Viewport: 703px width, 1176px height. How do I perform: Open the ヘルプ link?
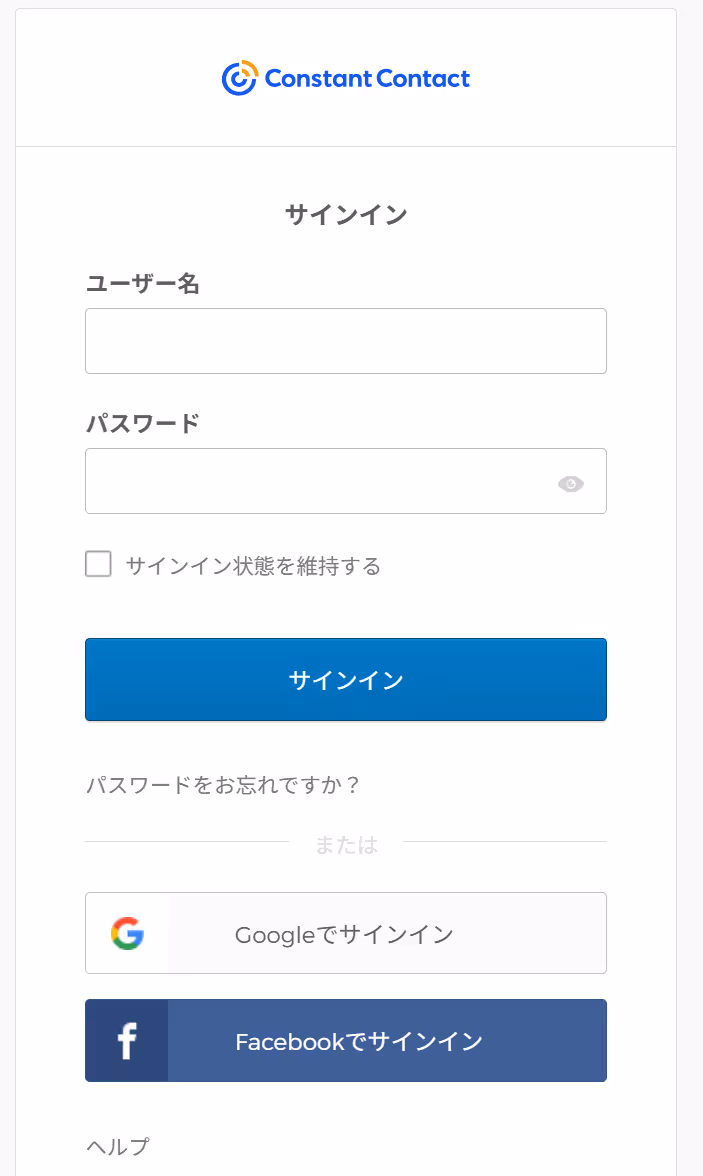coord(118,1147)
